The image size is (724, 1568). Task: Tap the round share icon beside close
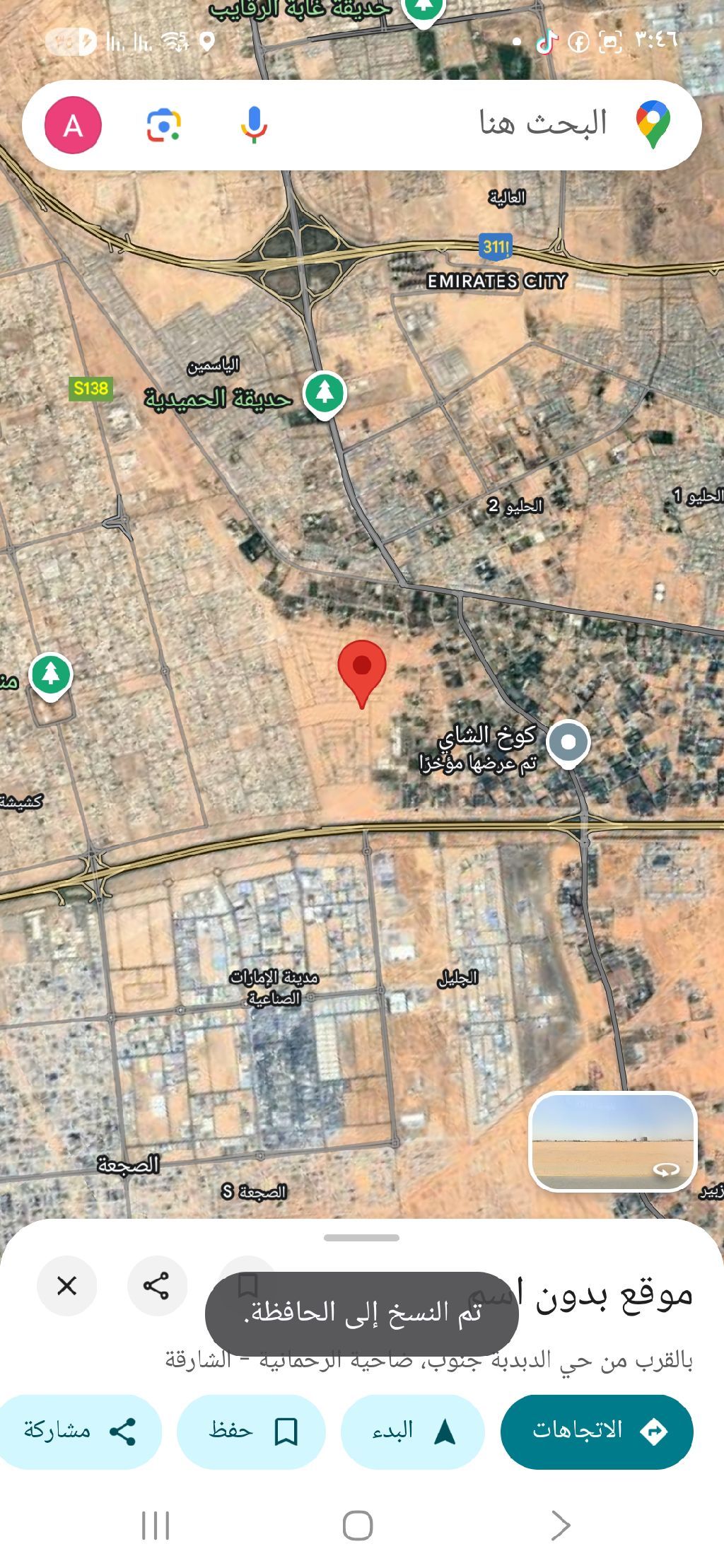[x=157, y=1285]
